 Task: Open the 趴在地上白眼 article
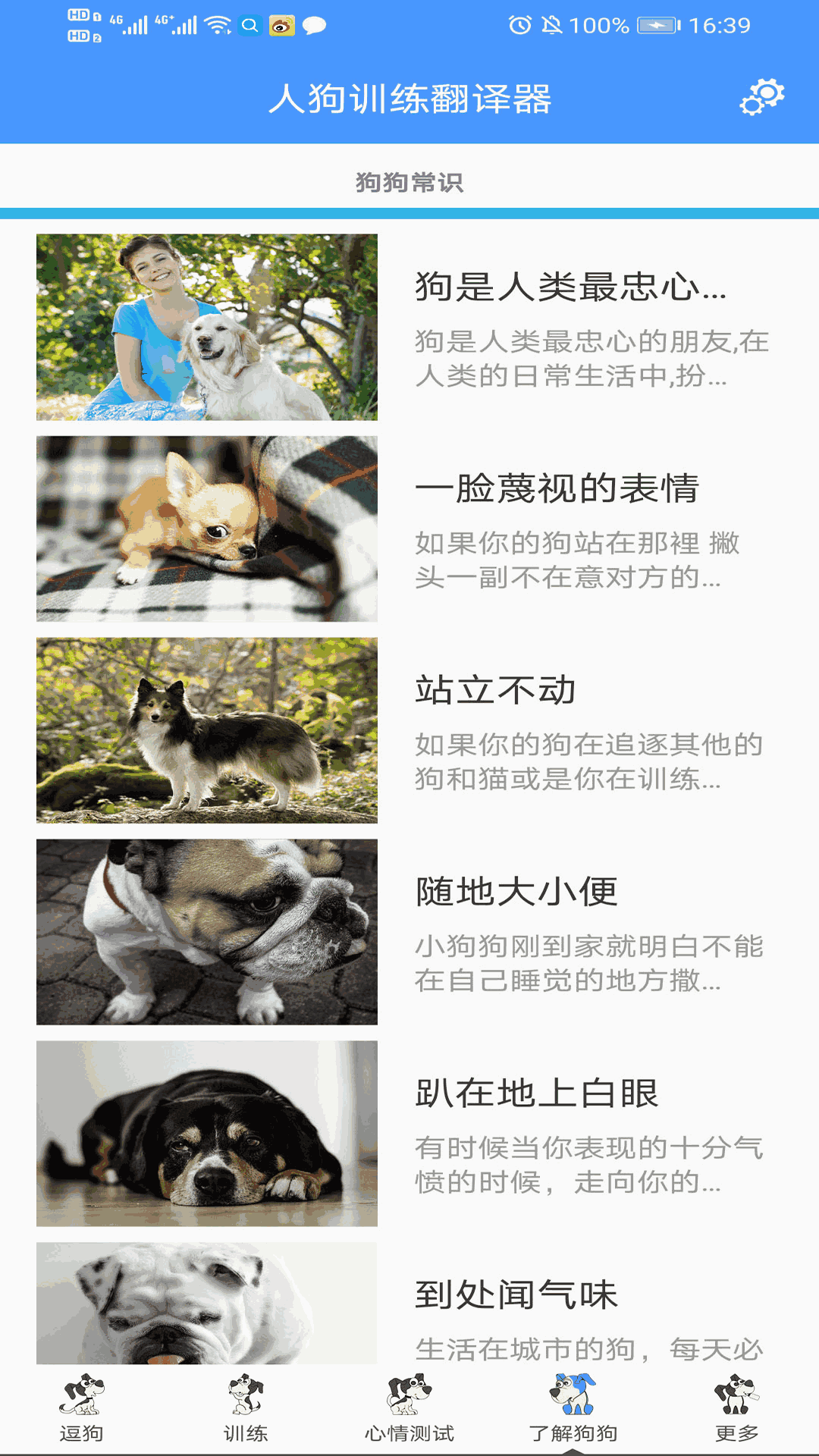(409, 1134)
